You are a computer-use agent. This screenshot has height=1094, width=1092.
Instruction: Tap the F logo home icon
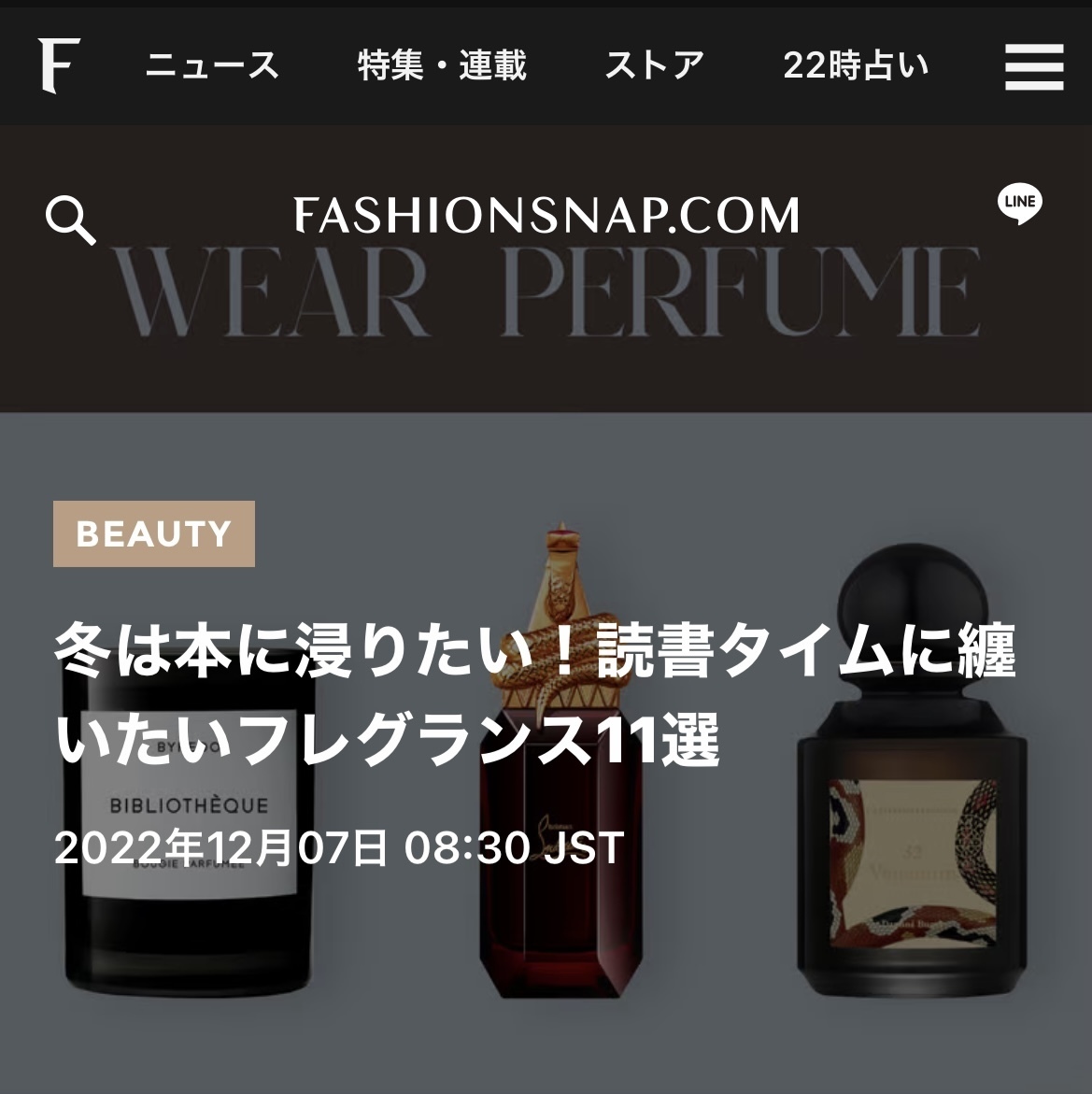click(59, 65)
